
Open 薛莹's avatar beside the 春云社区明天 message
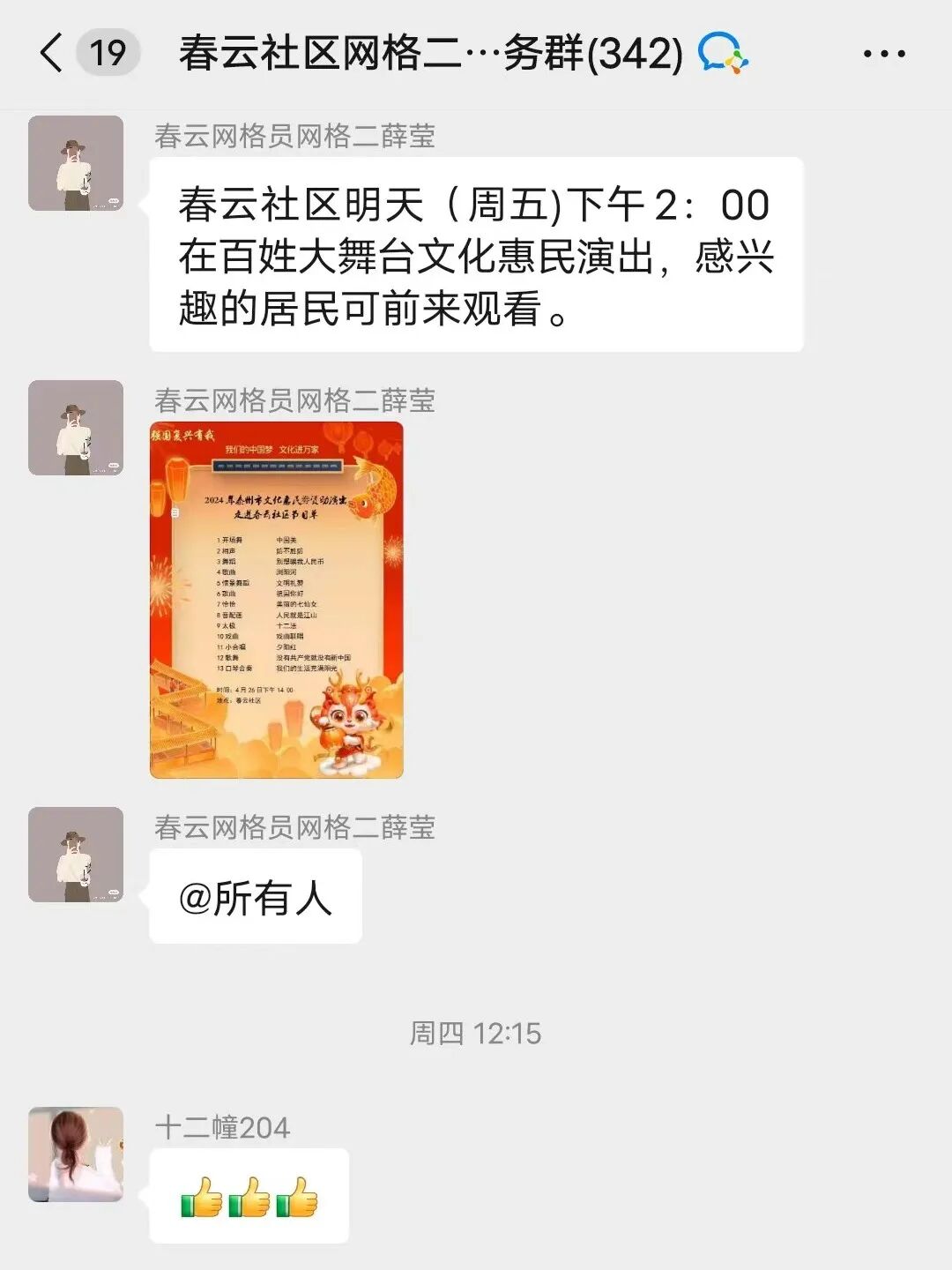coord(76,163)
